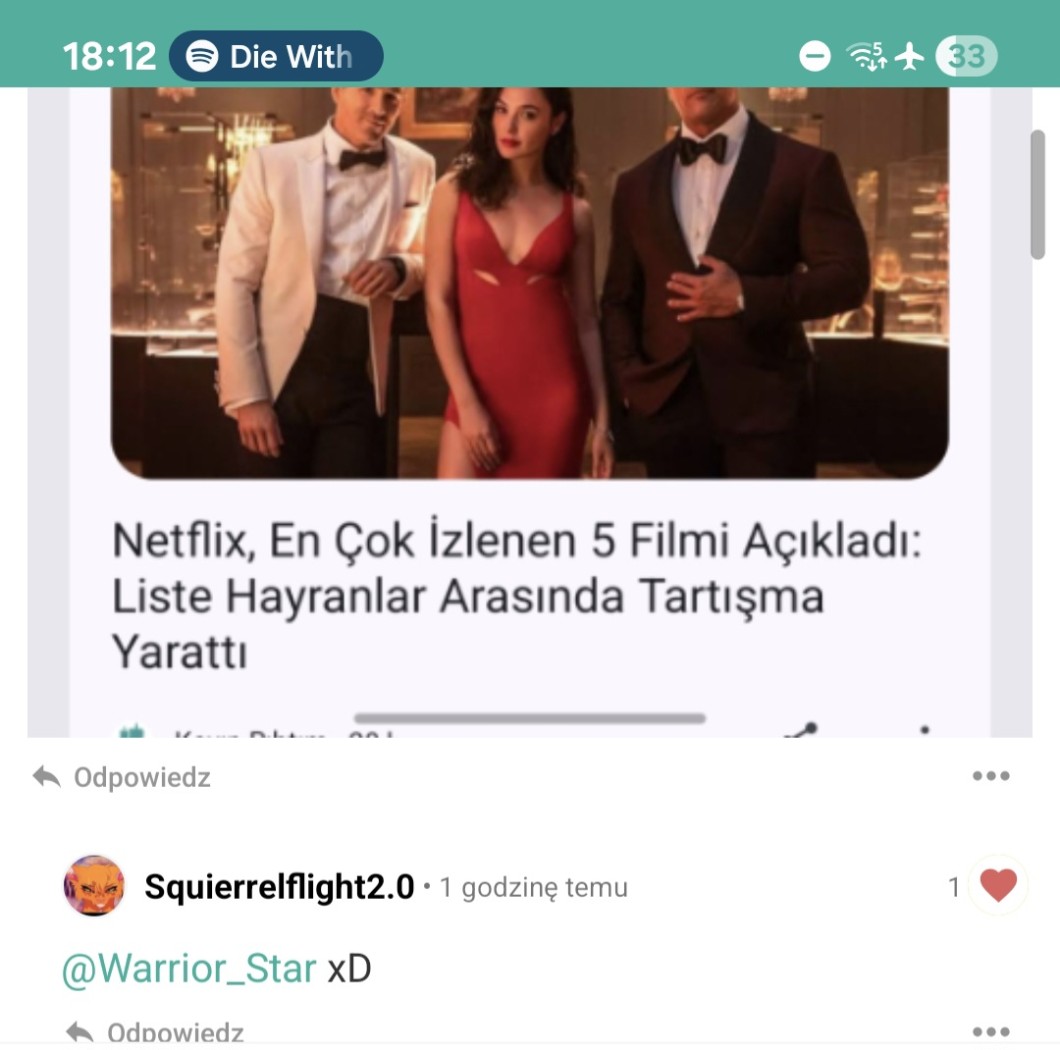1060x1050 pixels.
Task: Open the @Warrior_Star mention
Action: click(189, 968)
